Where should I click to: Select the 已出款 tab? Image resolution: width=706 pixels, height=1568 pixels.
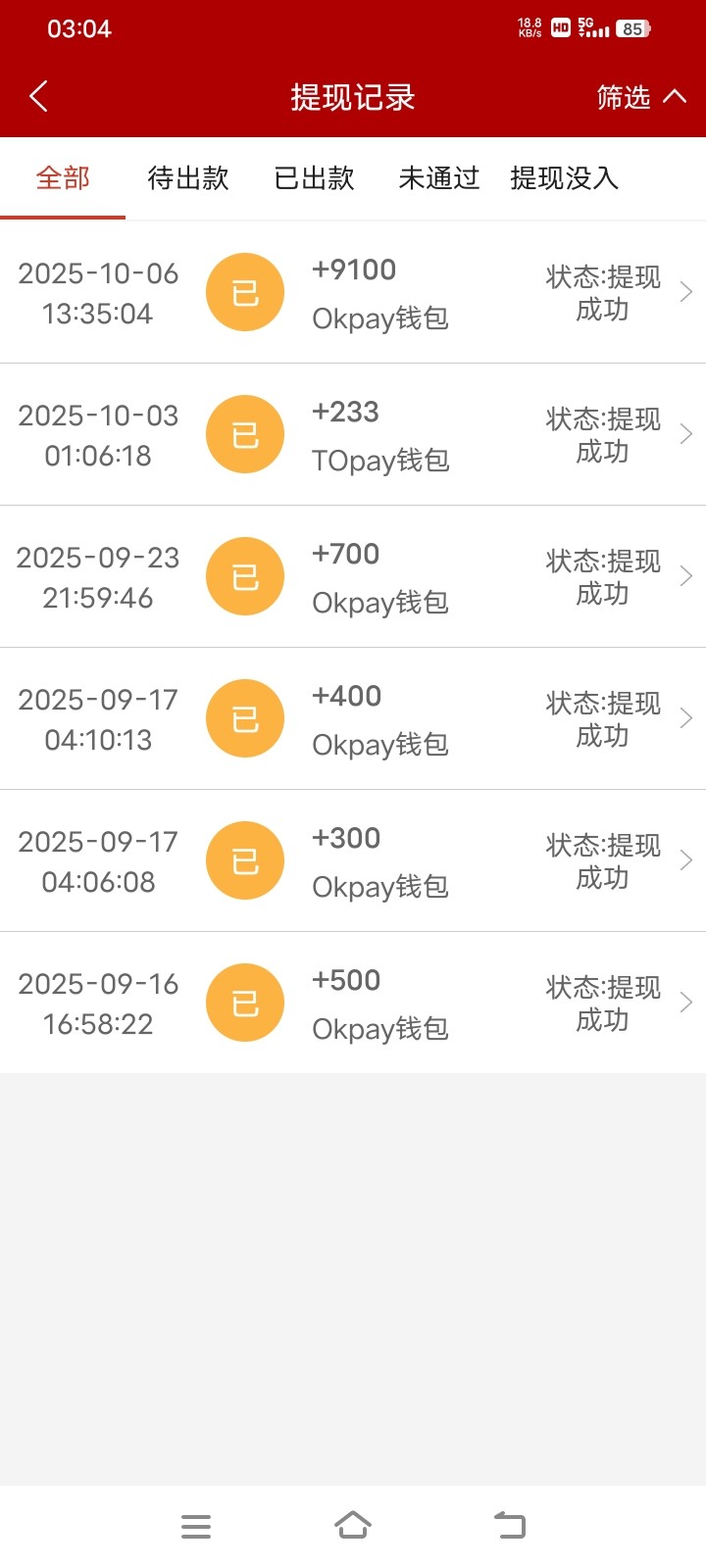coord(314,178)
